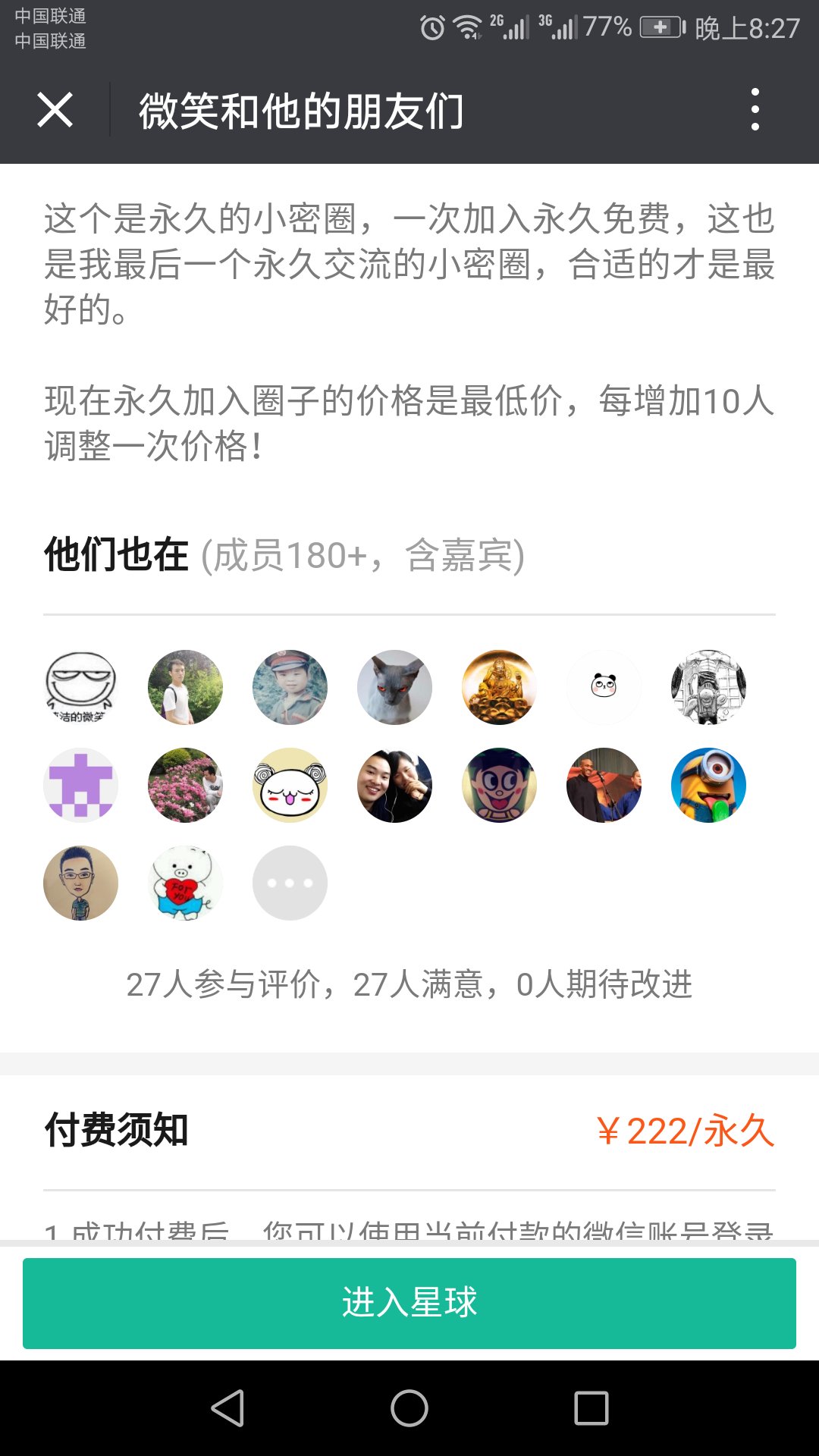Open the three-dot overflow menu
Screen dimensions: 819x1456
pos(755,109)
